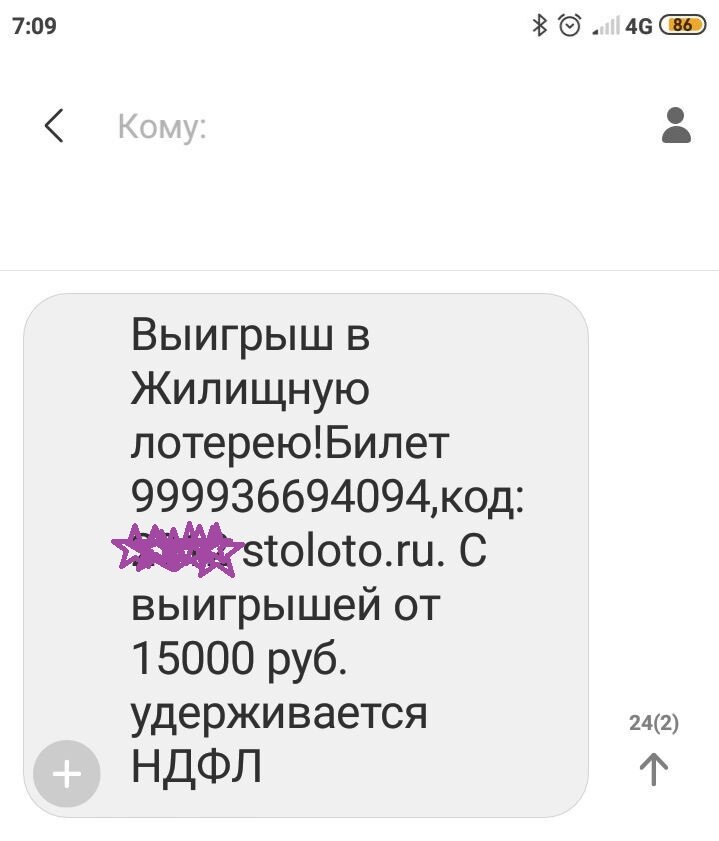719x841 pixels.
Task: Send the message with the arrow
Action: [654, 769]
